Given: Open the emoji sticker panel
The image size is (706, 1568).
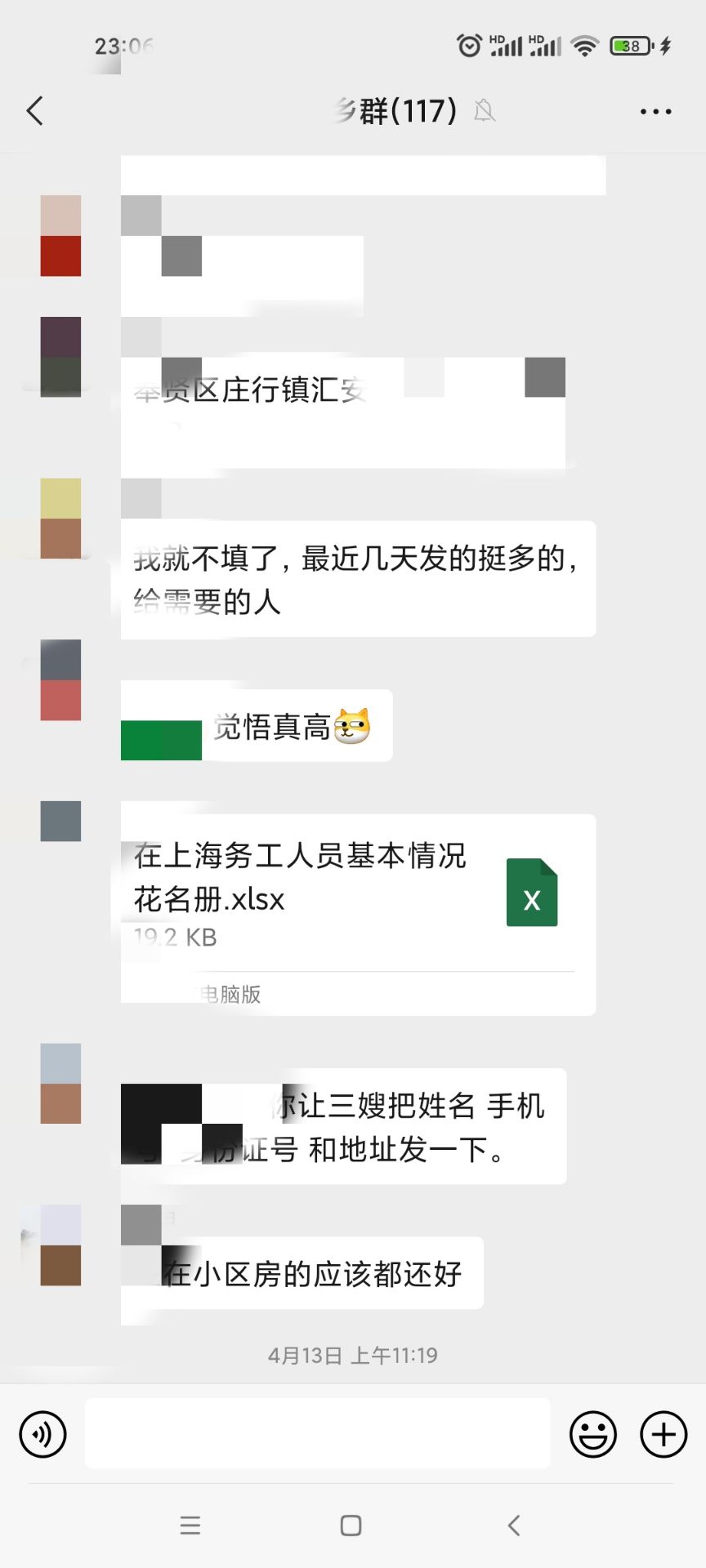Looking at the screenshot, I should [x=592, y=1434].
